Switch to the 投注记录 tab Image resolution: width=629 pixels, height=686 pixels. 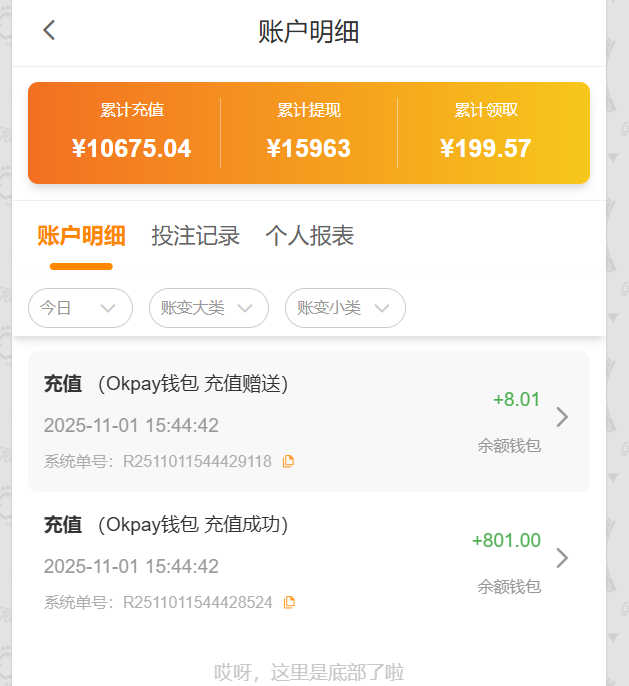point(195,236)
